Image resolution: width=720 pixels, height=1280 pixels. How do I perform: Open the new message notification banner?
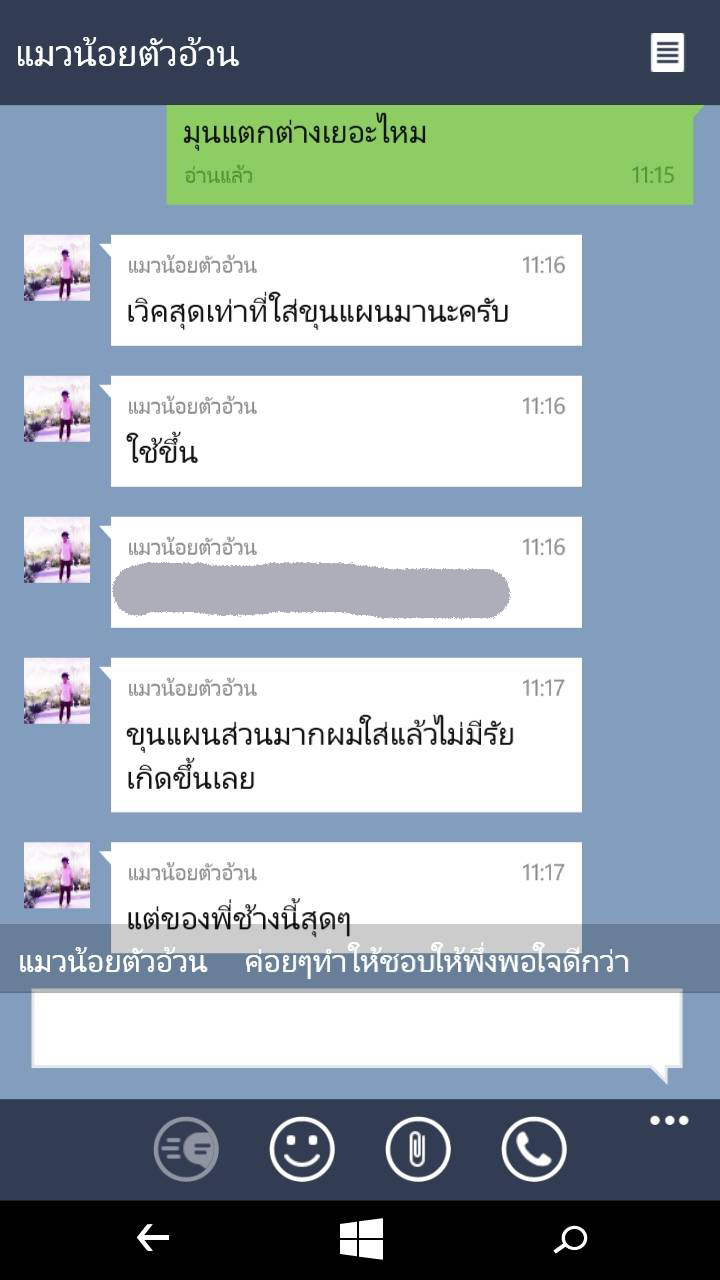[360, 962]
